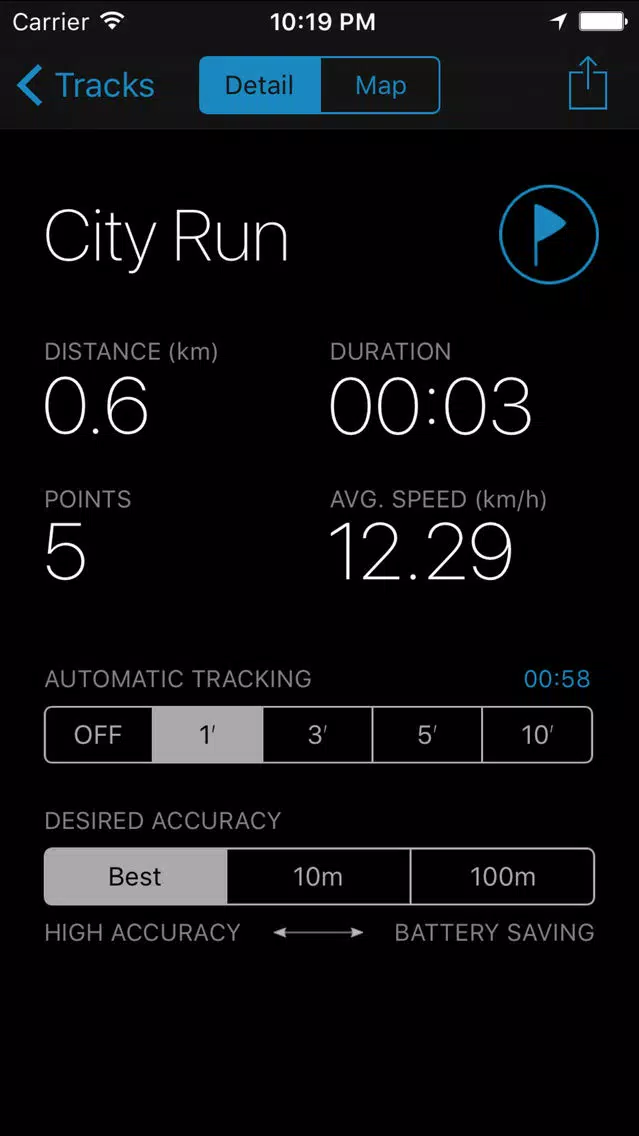Viewport: 639px width, 1136px height.
Task: Choose 10m desired accuracy
Action: point(319,877)
